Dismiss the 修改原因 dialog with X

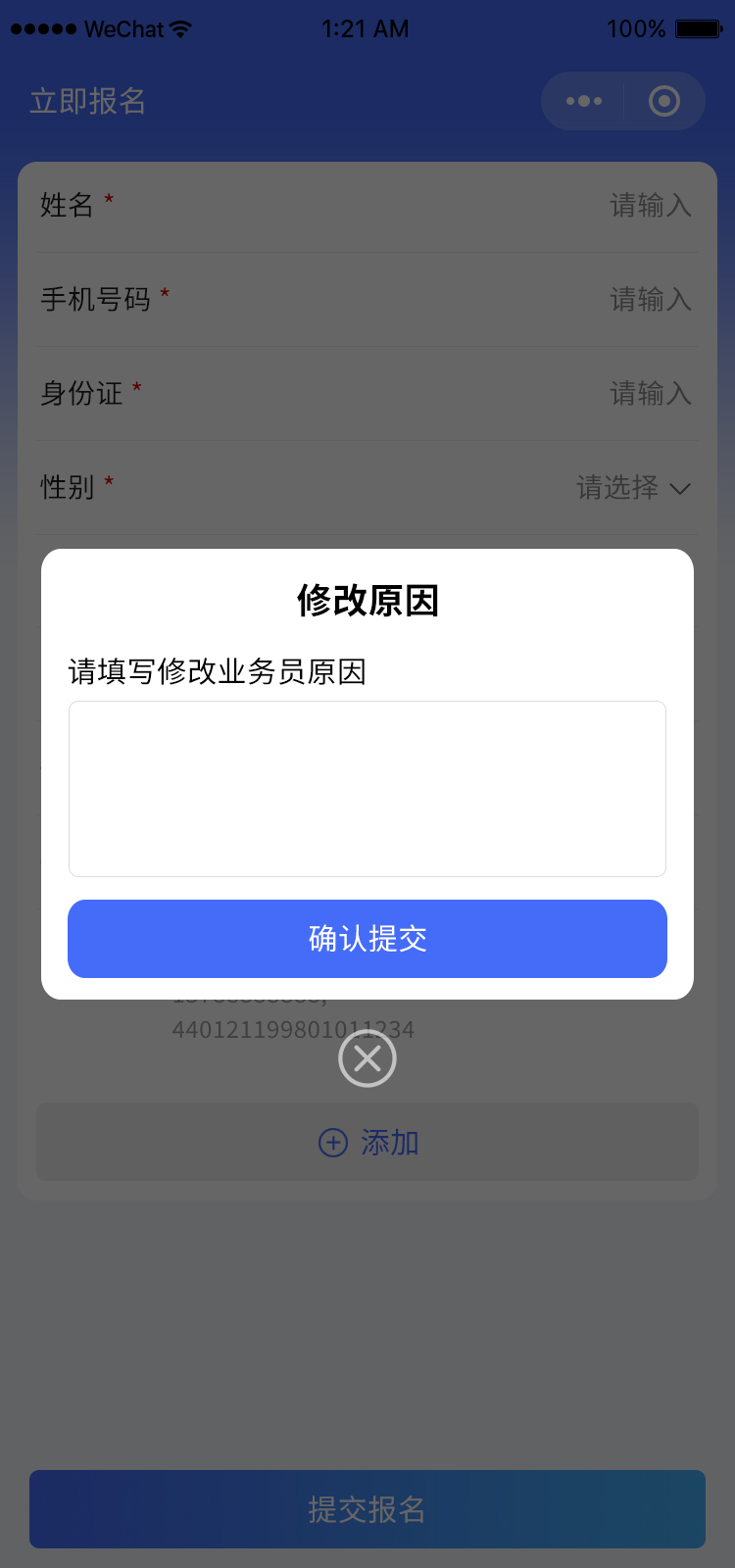[367, 1058]
